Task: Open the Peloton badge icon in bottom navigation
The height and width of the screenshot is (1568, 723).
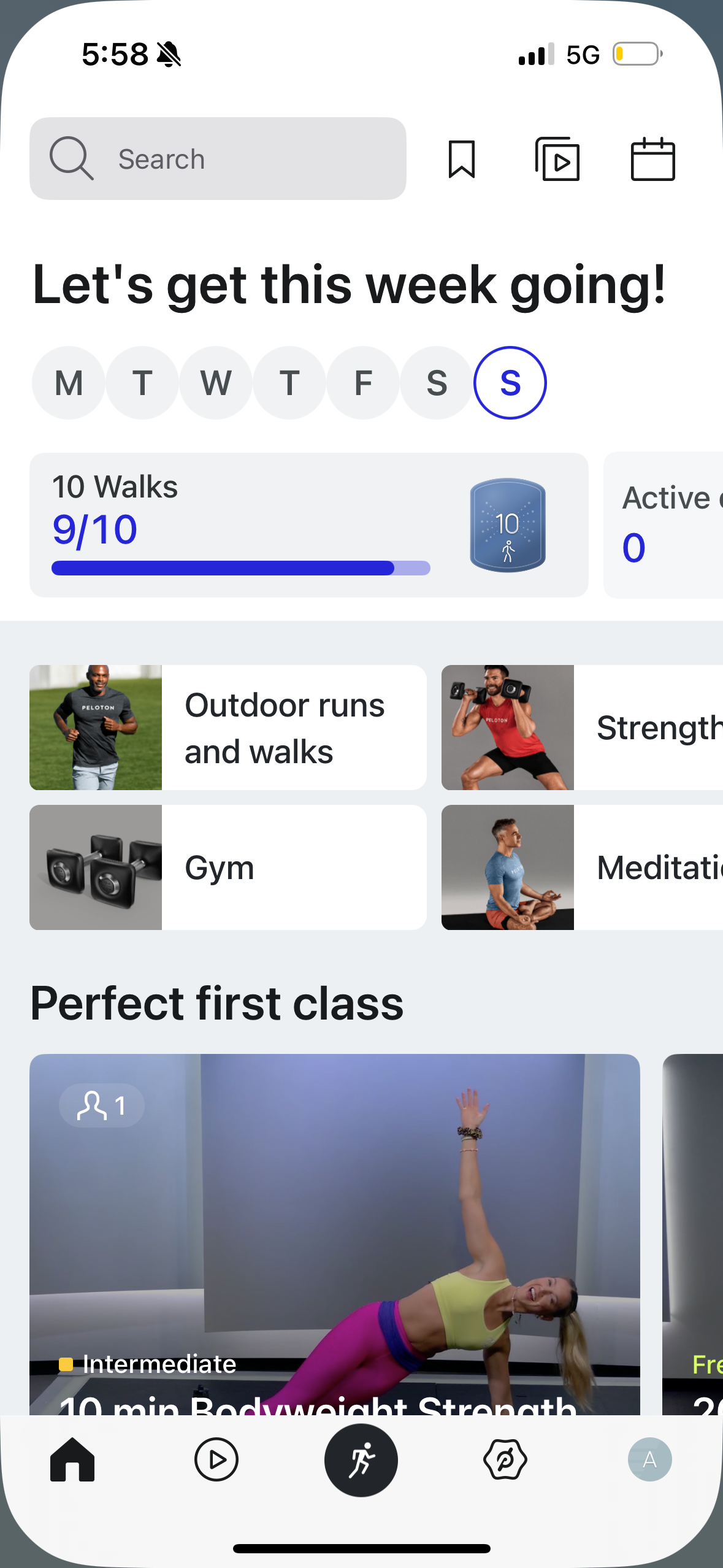Action: [504, 1459]
